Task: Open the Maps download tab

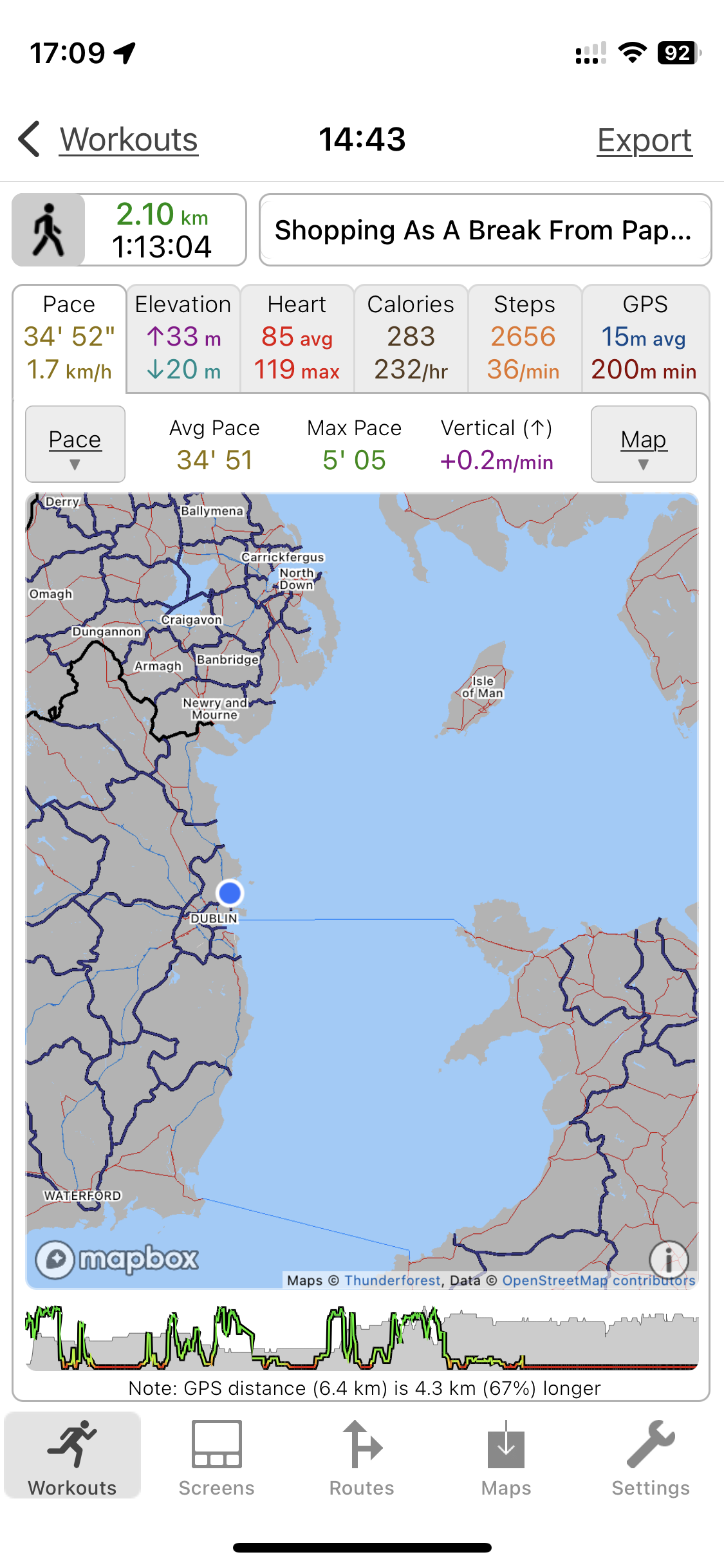Action: (x=506, y=1459)
